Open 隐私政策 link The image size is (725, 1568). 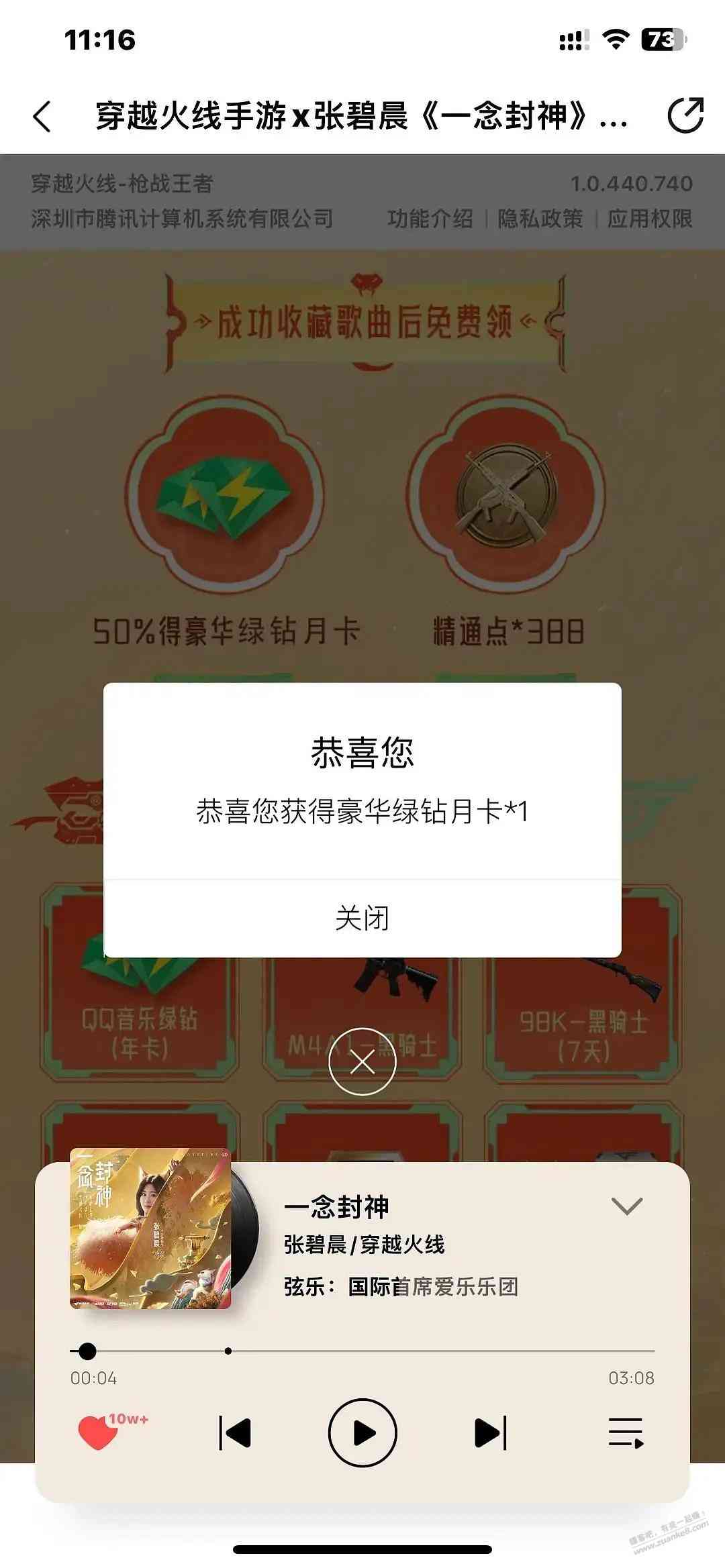pyautogui.click(x=540, y=219)
